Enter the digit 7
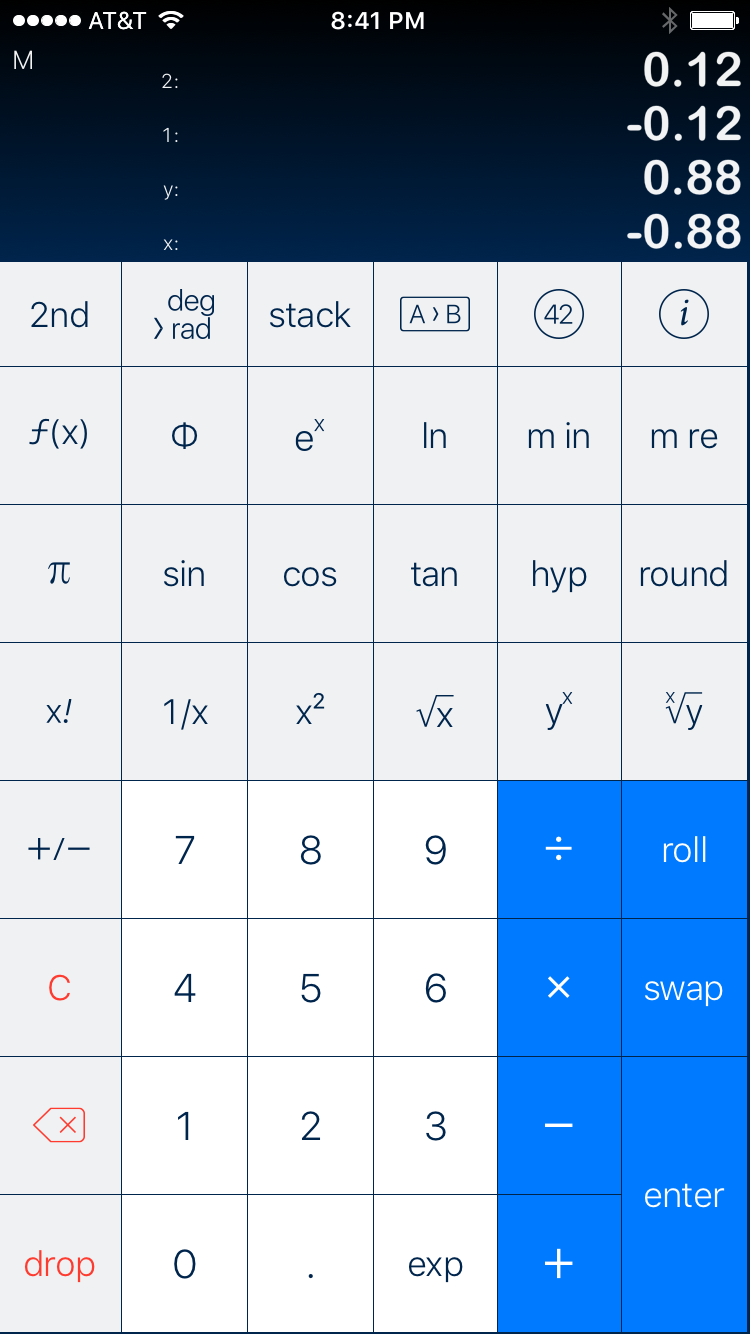This screenshot has width=750, height=1334. click(x=184, y=850)
